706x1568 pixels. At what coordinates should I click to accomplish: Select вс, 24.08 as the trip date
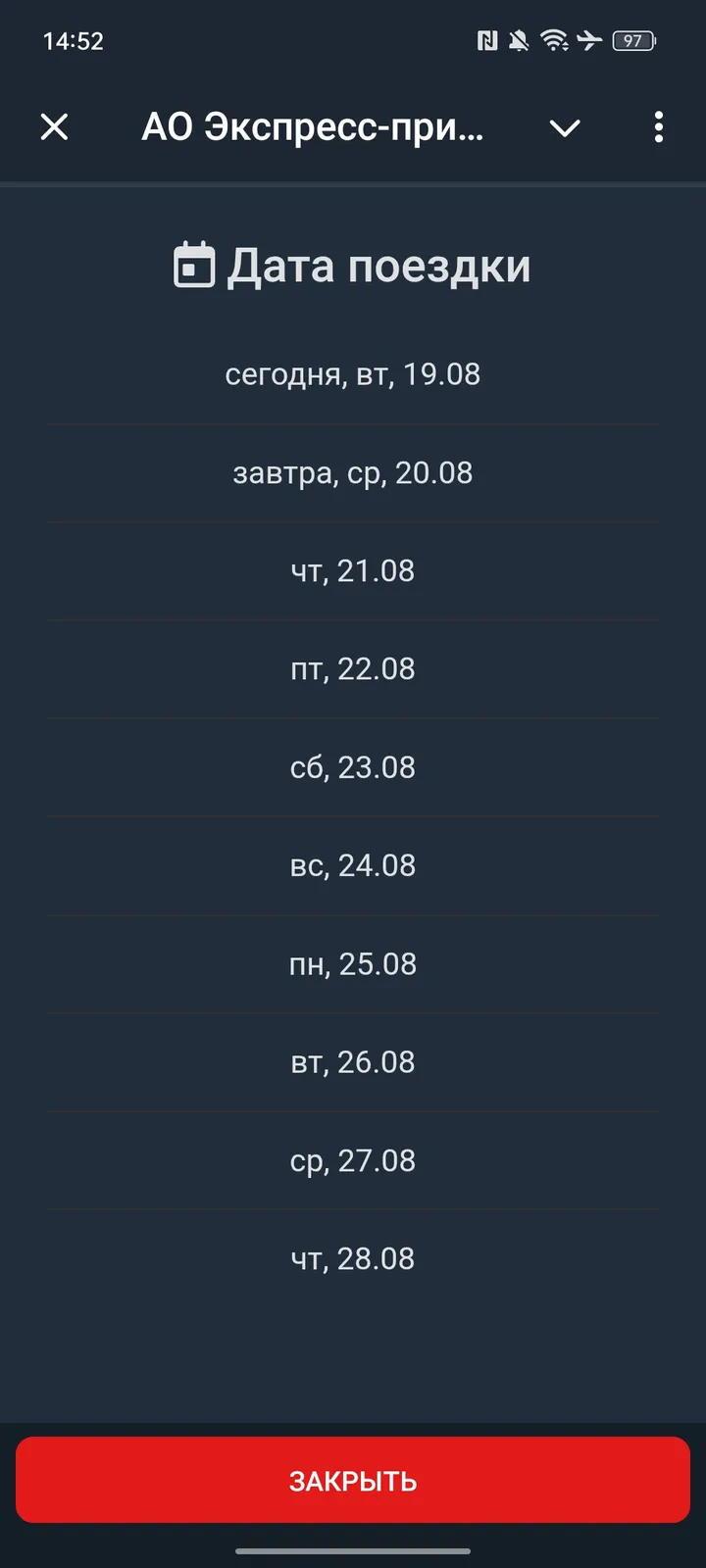tap(353, 865)
